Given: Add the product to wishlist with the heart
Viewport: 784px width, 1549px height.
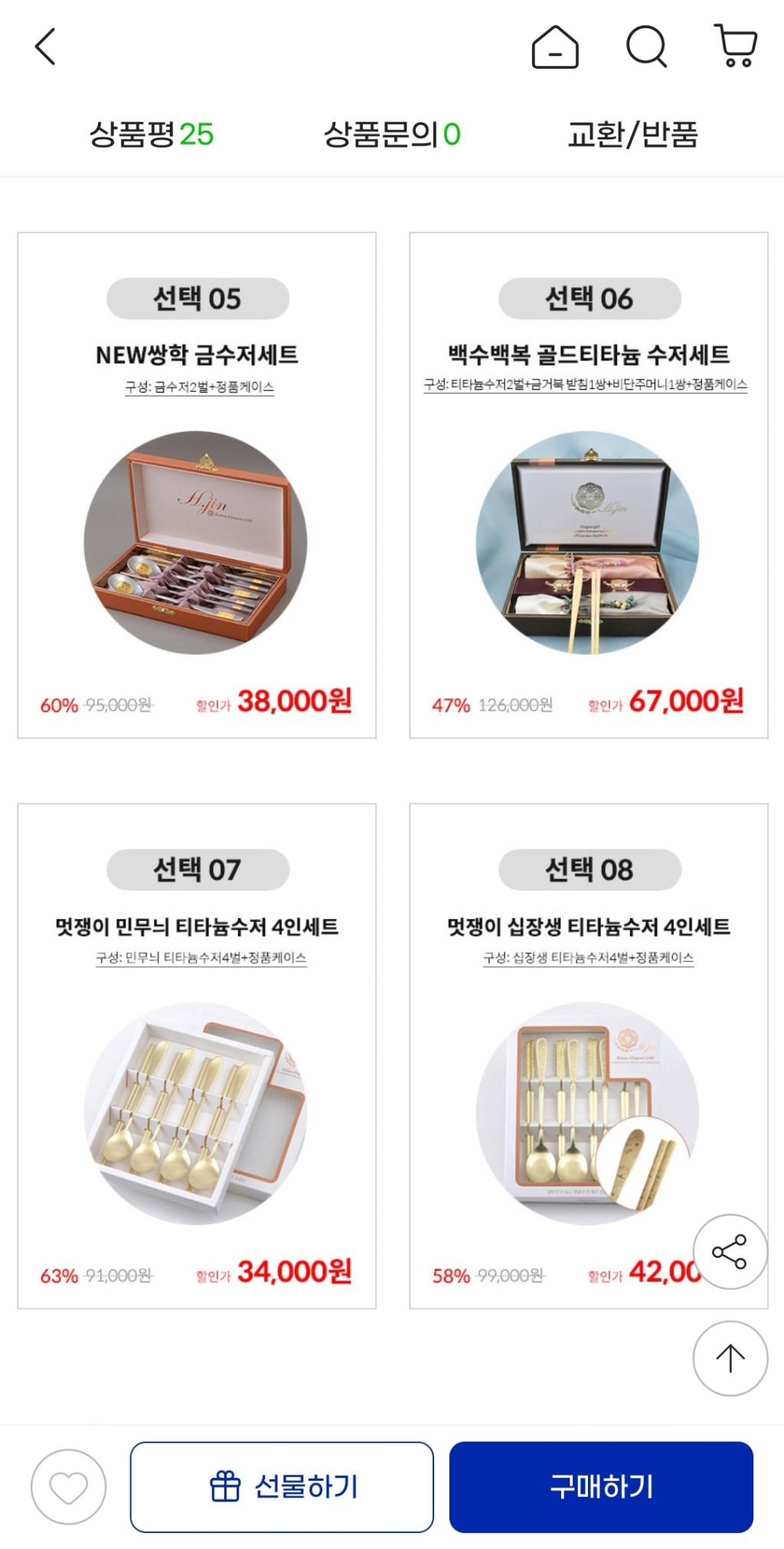Looking at the screenshot, I should tap(69, 1486).
